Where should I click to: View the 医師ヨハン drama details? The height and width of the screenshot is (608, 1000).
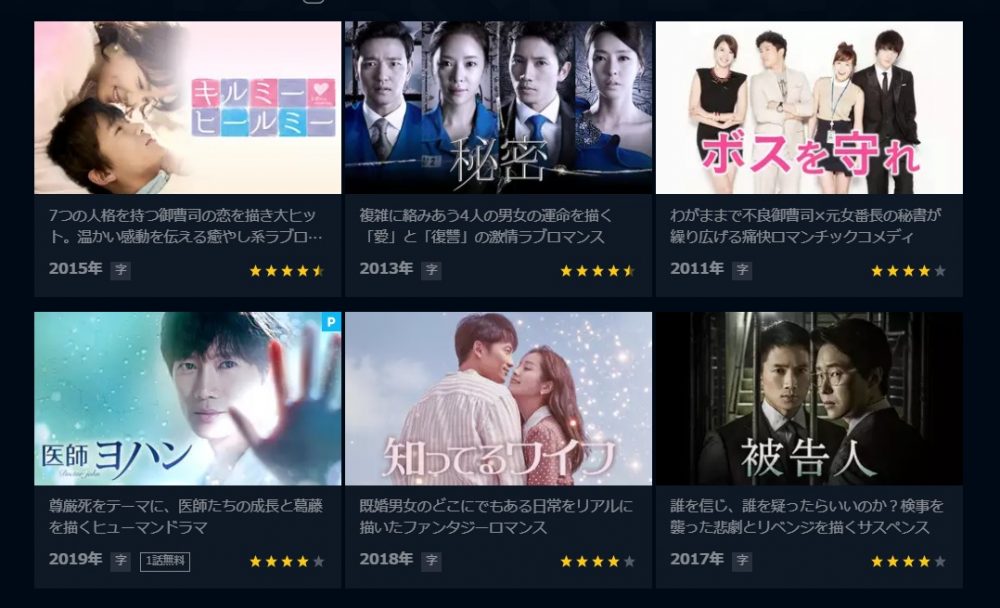pyautogui.click(x=187, y=398)
